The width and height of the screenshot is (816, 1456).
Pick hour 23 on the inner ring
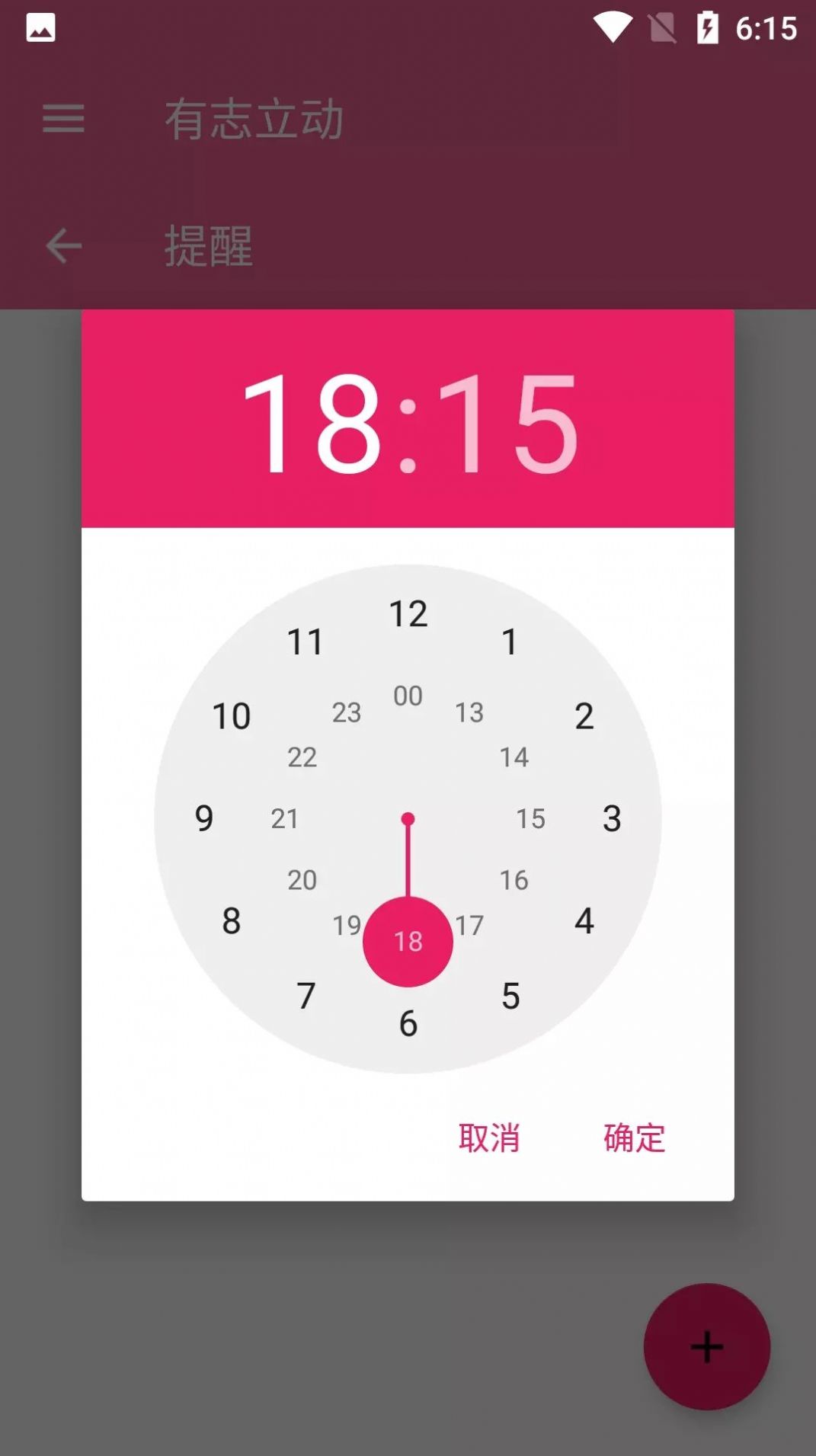(x=347, y=712)
